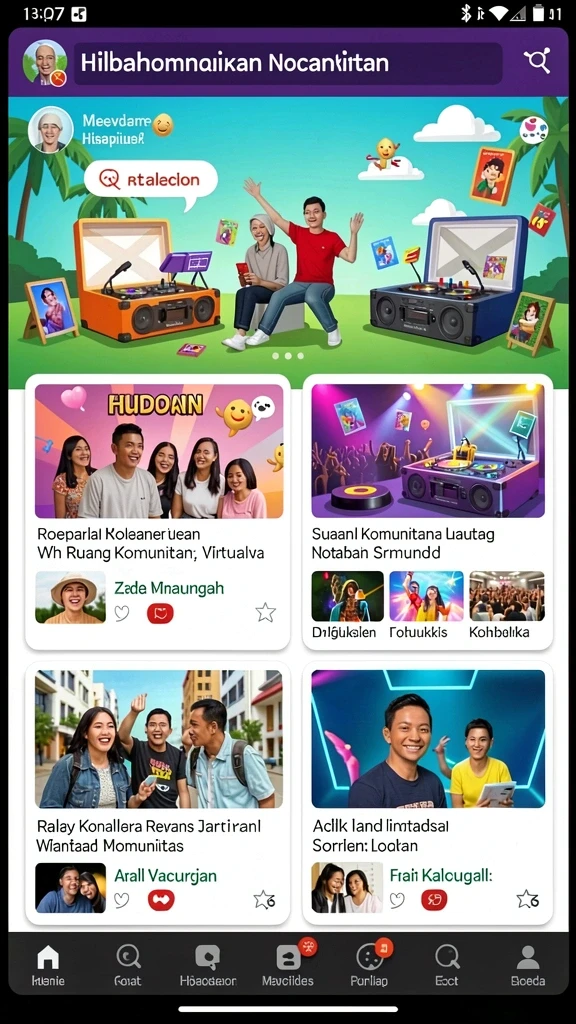
Task: Open the Aclik land limtadsal card
Action: point(428,793)
